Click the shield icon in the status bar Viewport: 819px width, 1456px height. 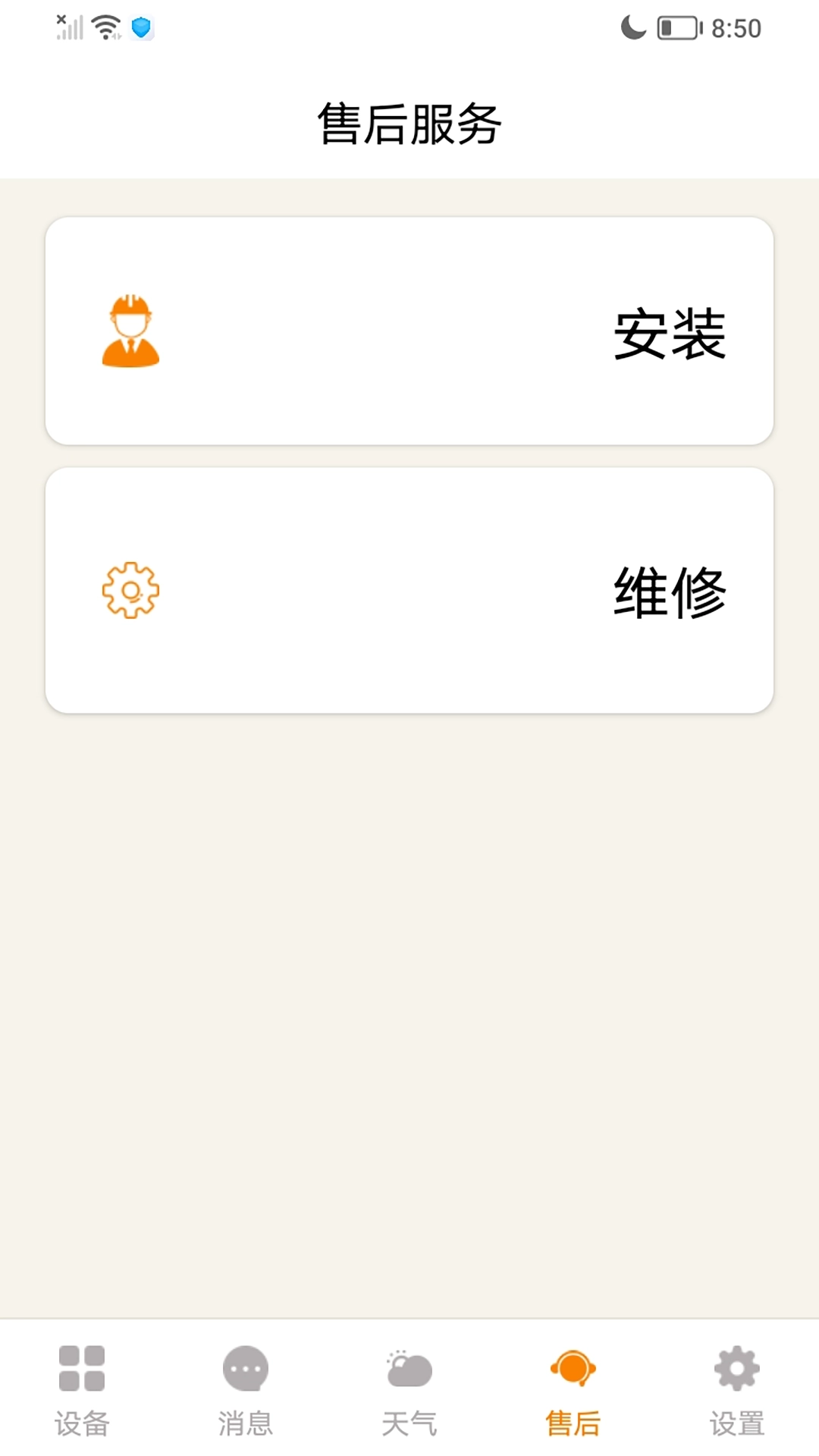143,27
